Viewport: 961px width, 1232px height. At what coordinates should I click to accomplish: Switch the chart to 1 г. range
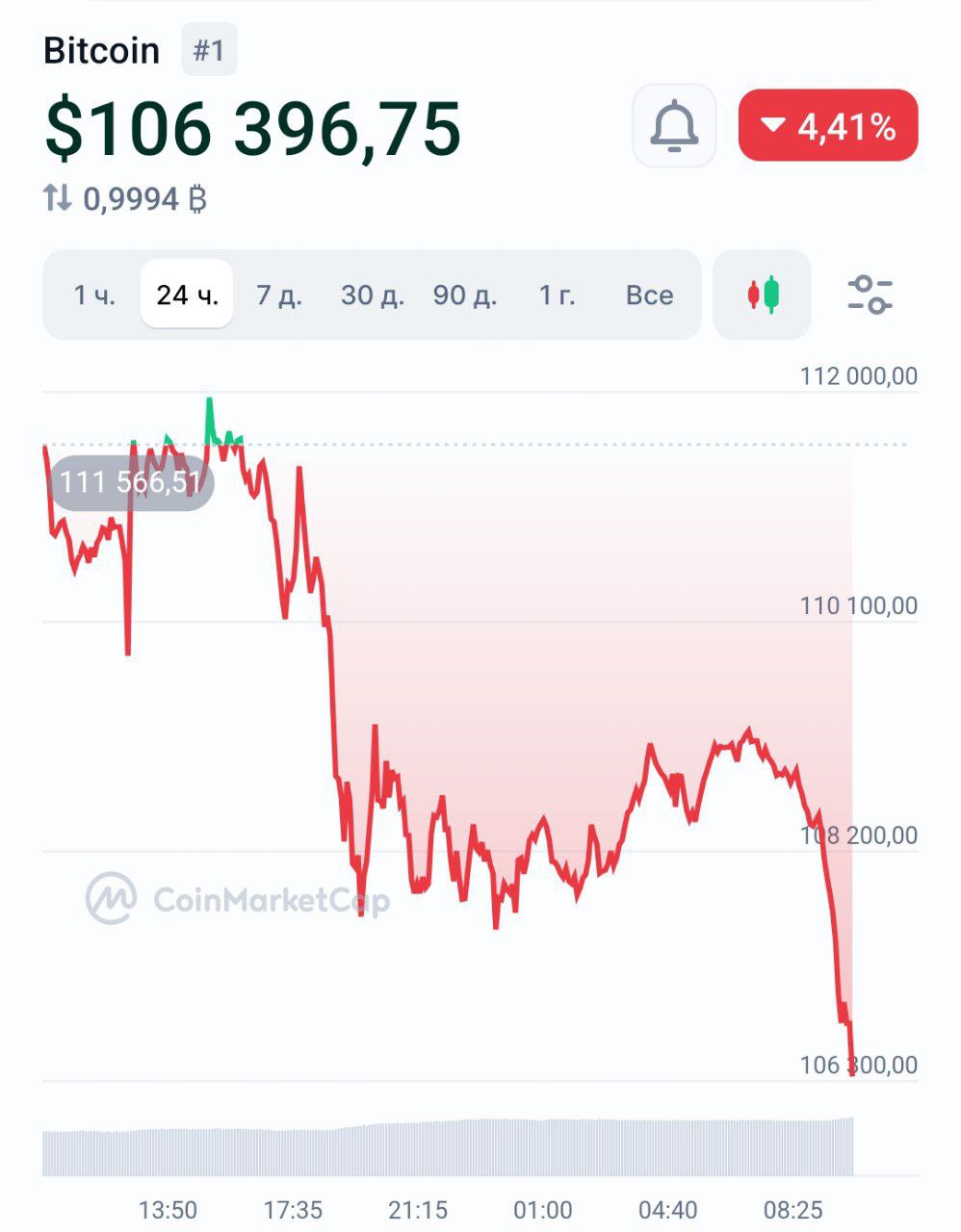pos(557,295)
